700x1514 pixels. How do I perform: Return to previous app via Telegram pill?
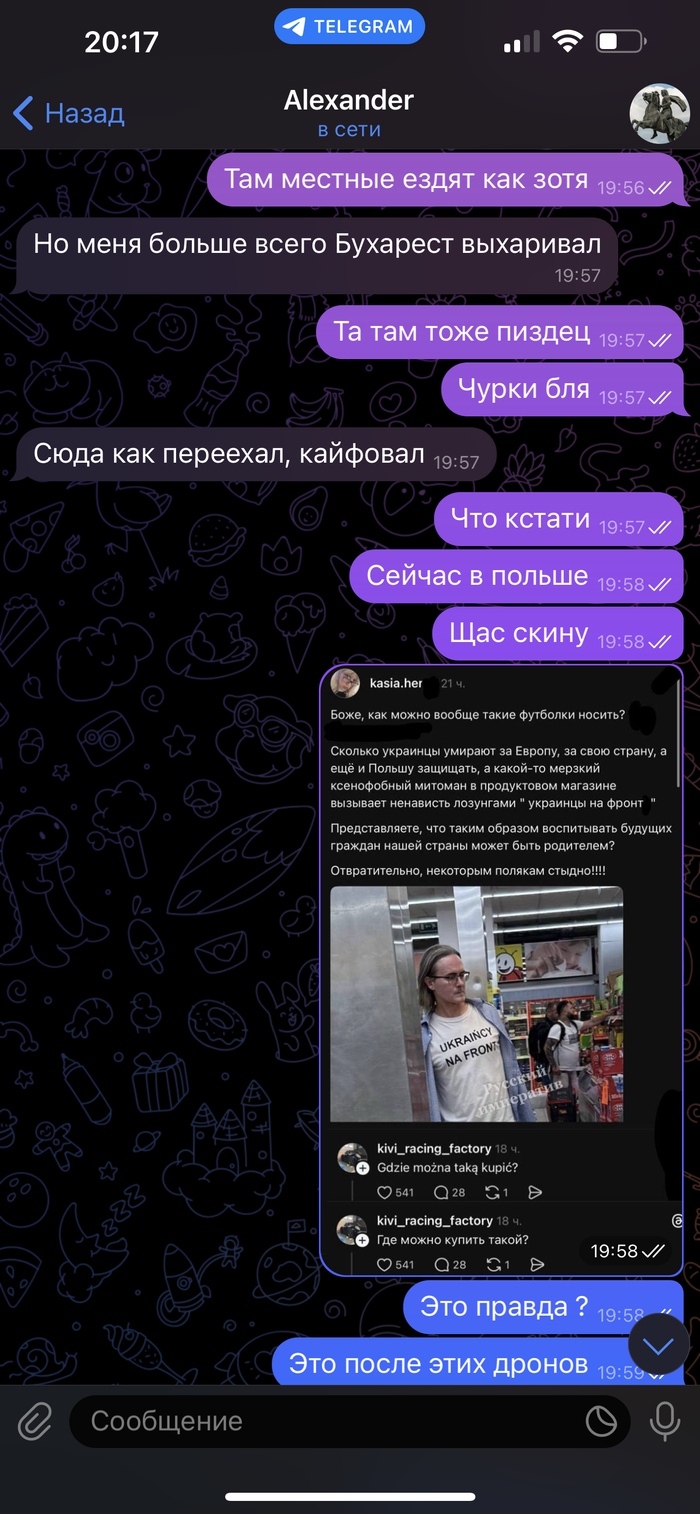349,27
